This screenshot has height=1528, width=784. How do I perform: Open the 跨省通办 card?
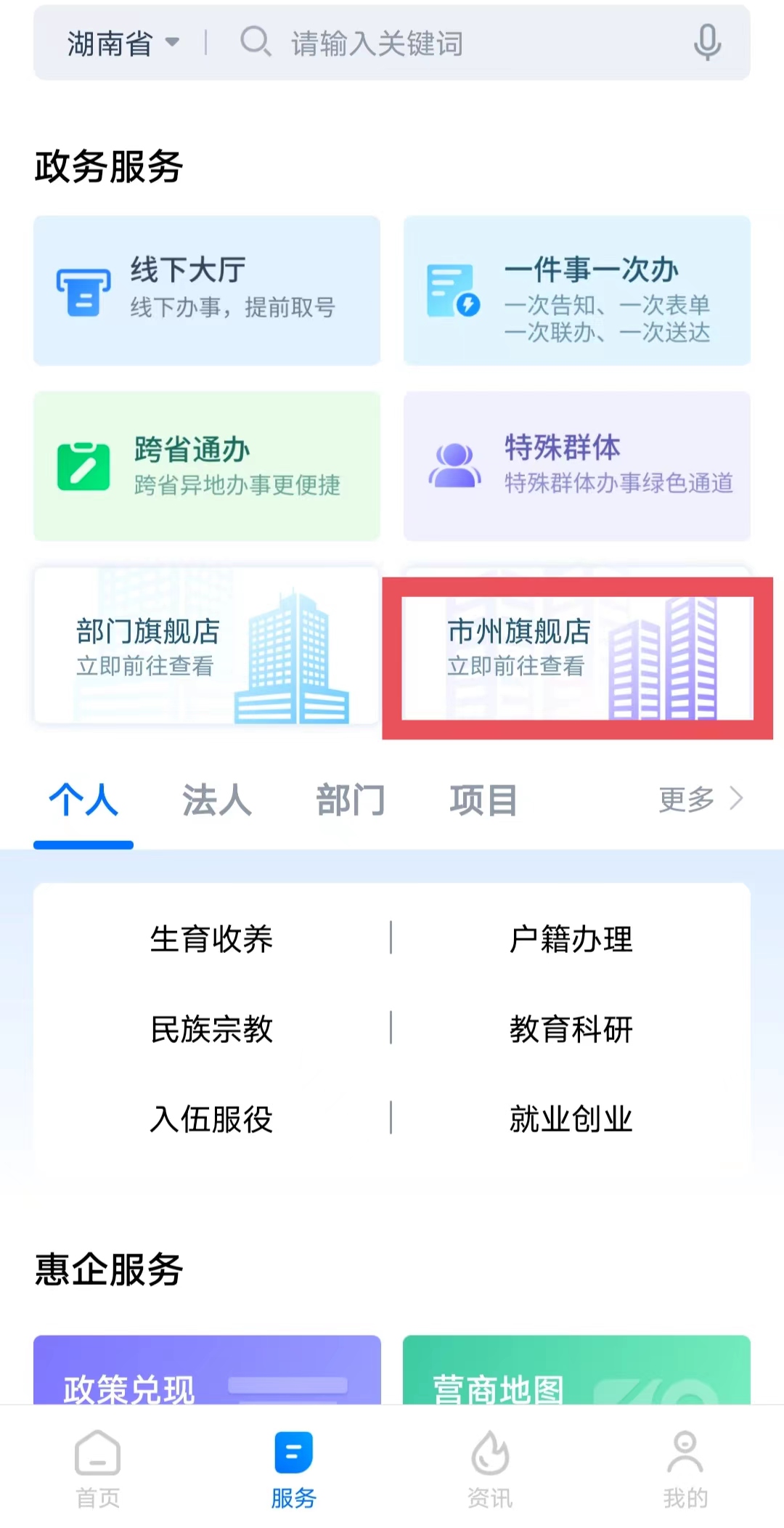click(207, 466)
